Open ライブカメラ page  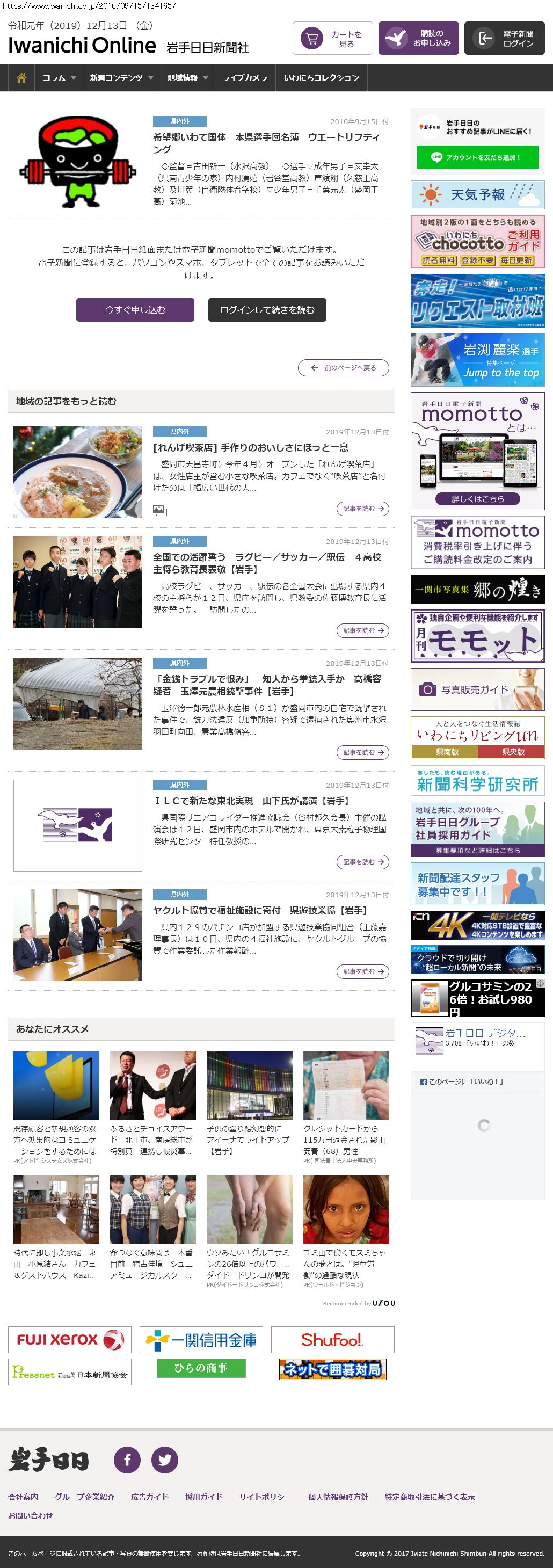tap(244, 78)
